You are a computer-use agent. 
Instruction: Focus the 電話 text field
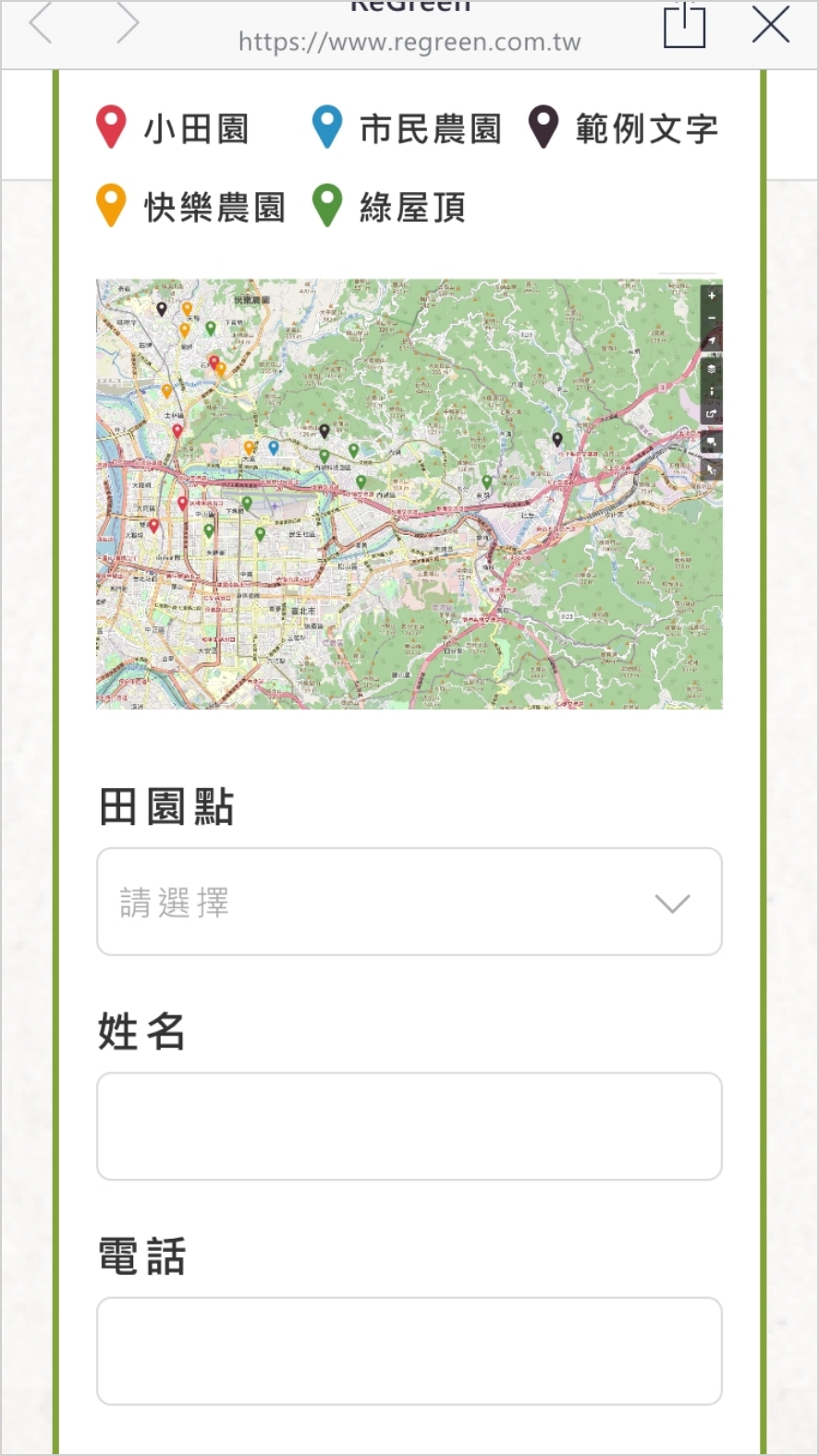(409, 1350)
